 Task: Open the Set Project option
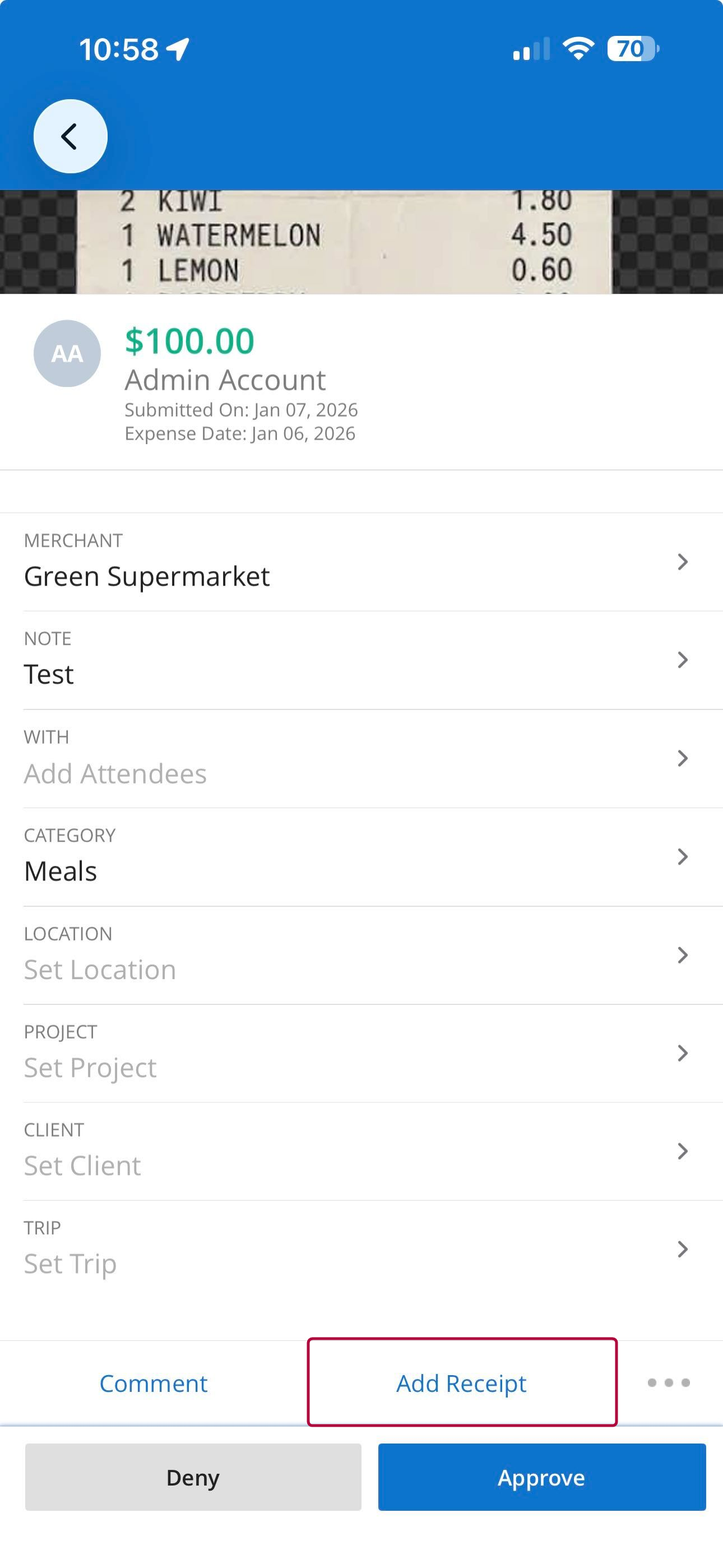[361, 1053]
